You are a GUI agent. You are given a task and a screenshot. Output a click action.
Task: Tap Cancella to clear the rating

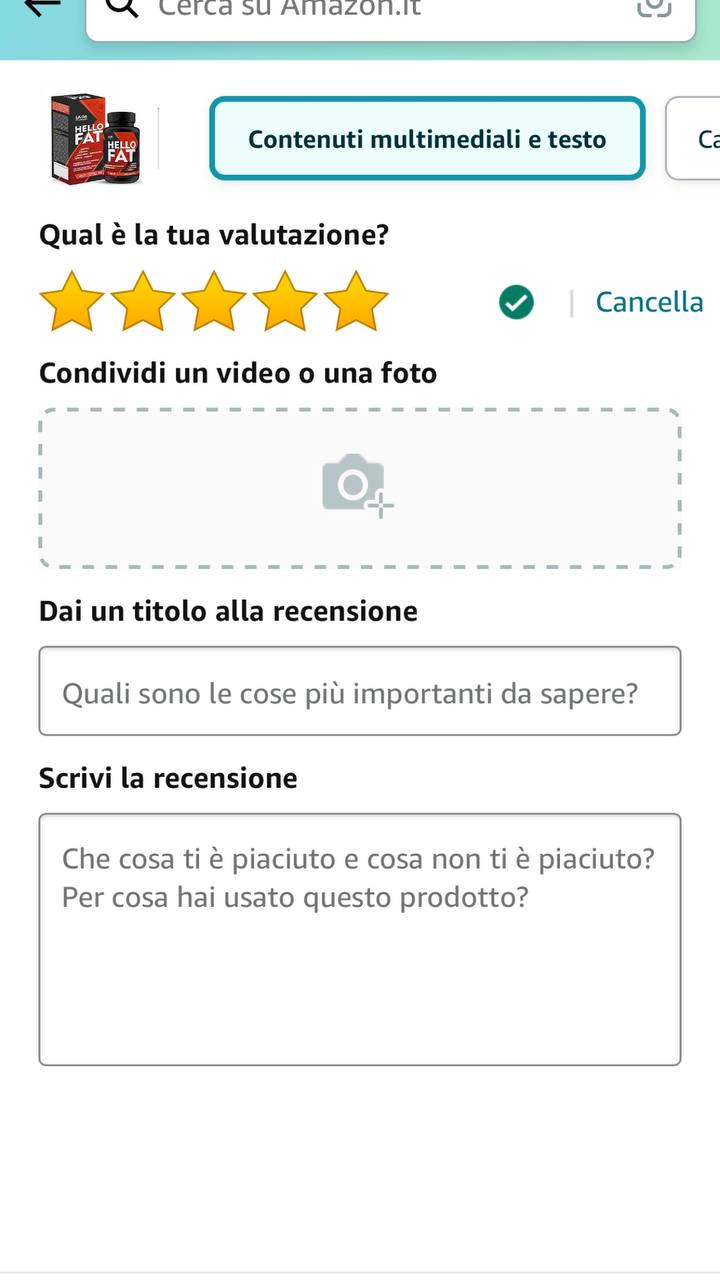tap(649, 302)
